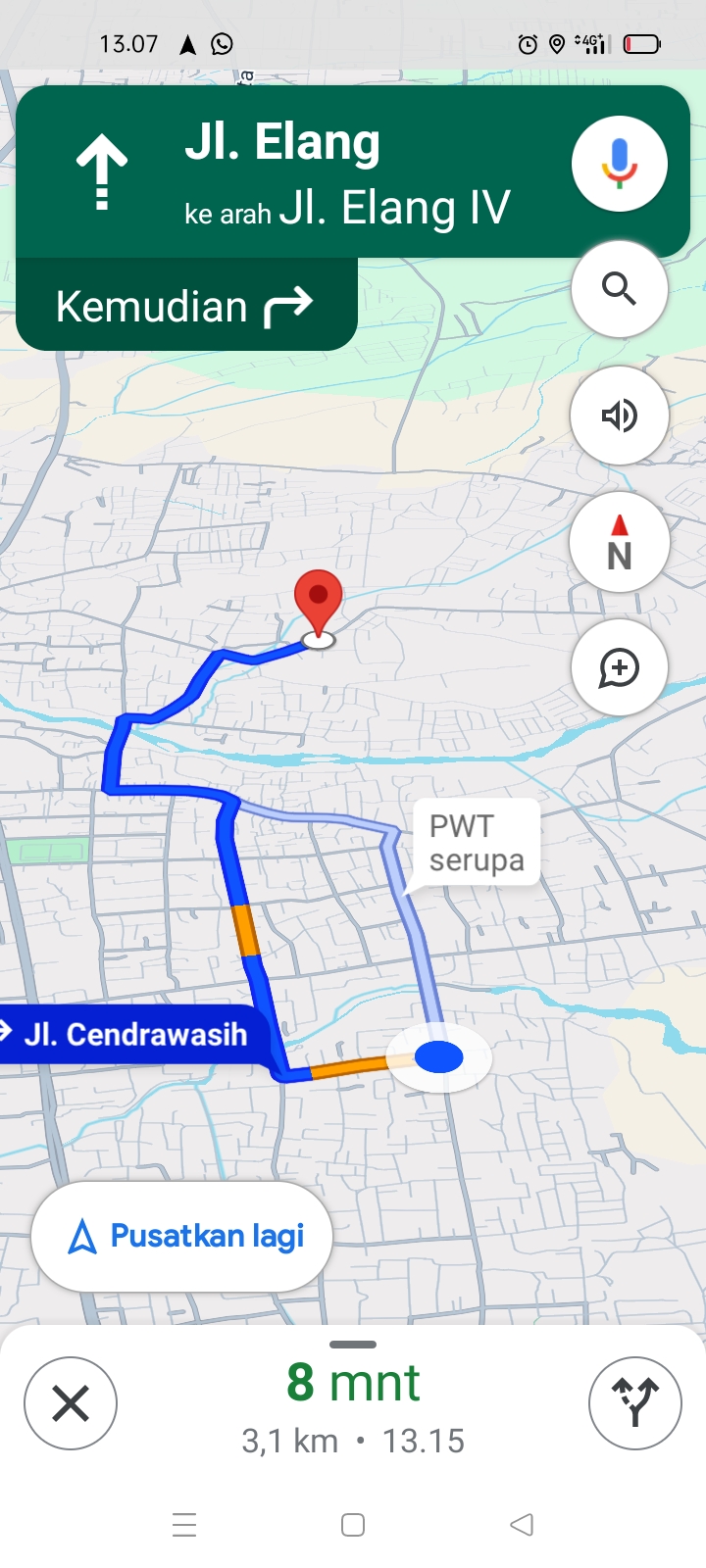Add a map report
The height and width of the screenshot is (1568, 706).
point(620,667)
